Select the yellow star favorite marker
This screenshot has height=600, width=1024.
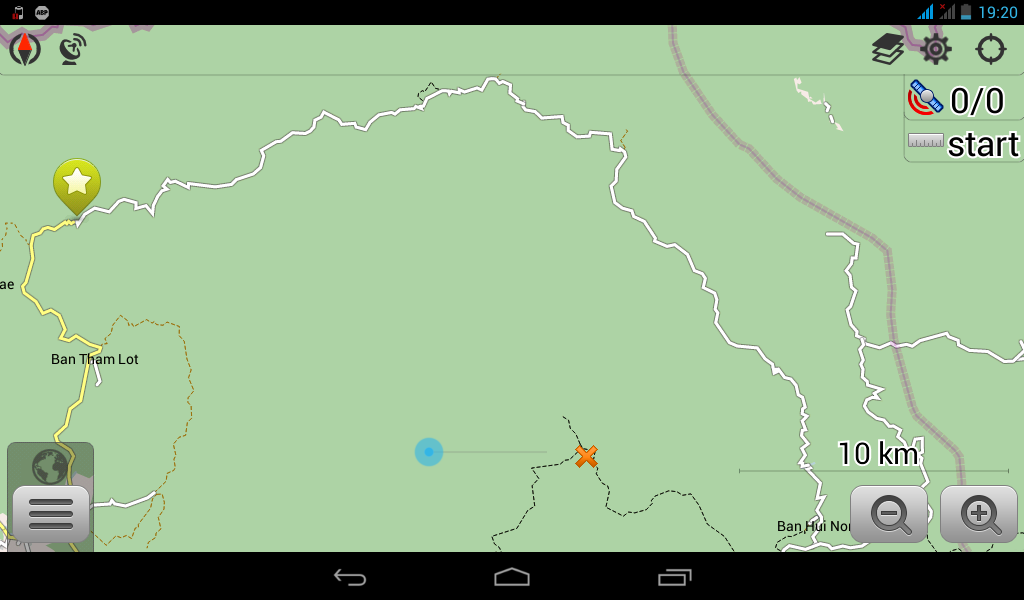click(x=77, y=184)
